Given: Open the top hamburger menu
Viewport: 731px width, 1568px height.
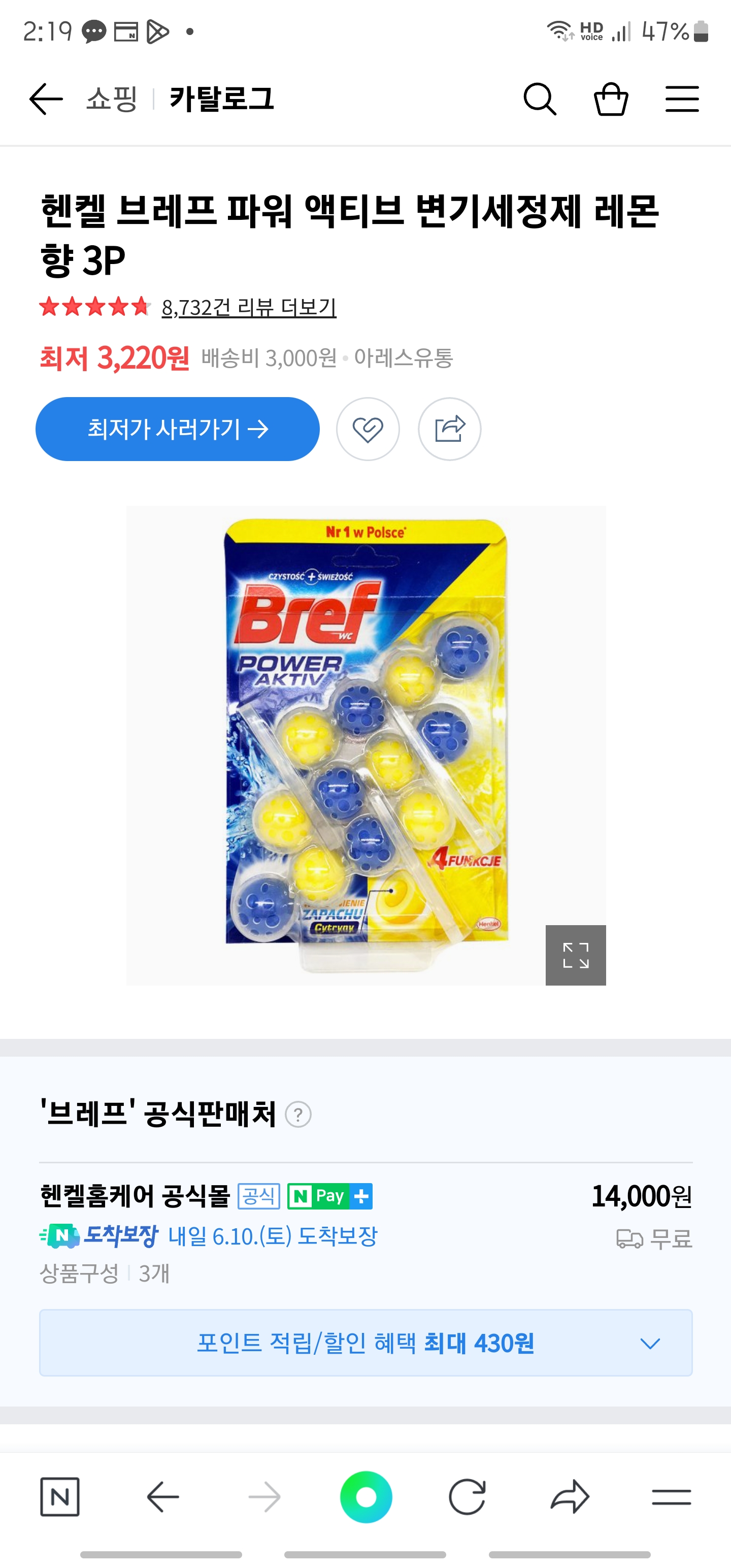Looking at the screenshot, I should (682, 99).
